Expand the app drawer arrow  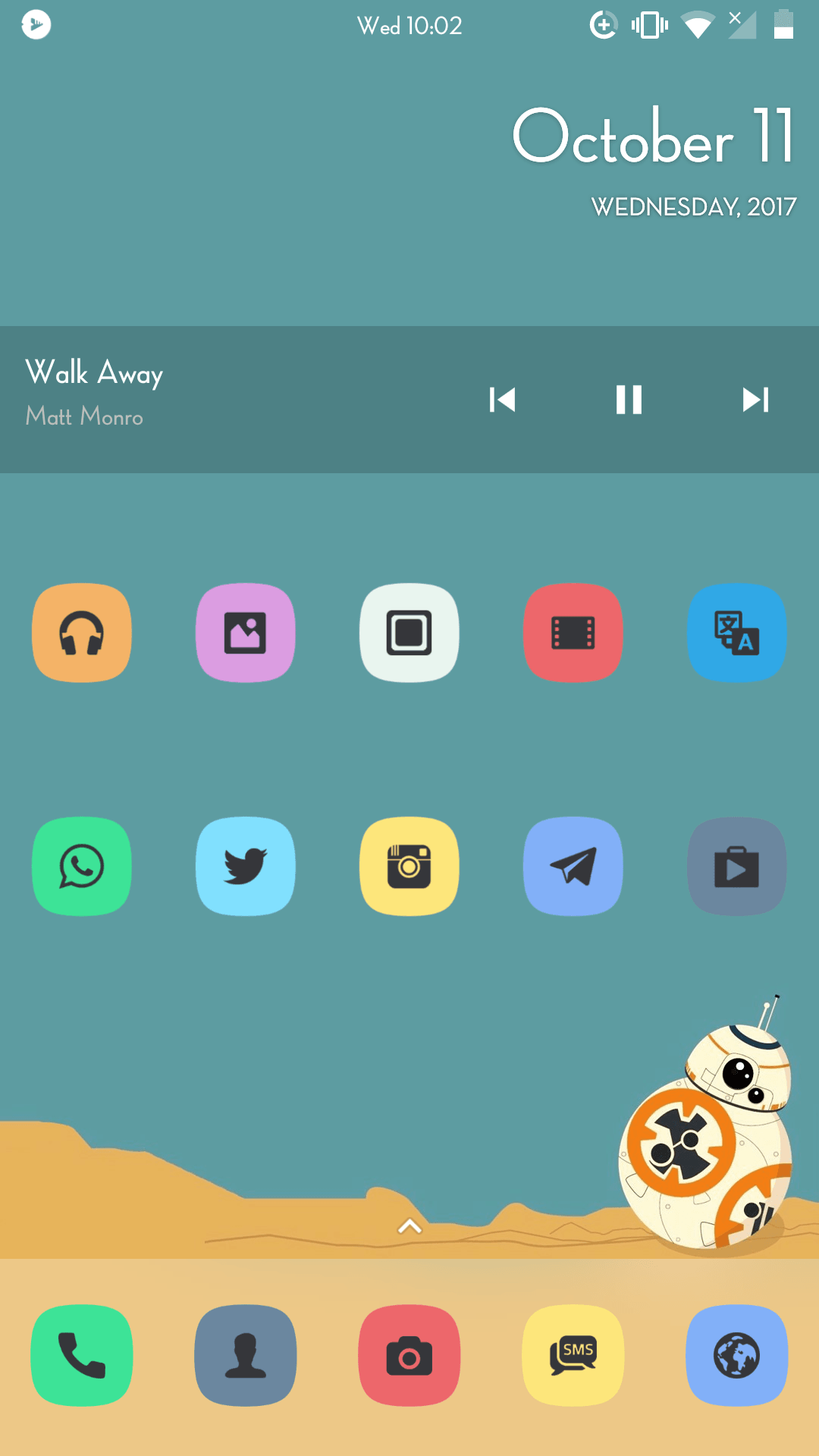(x=409, y=1226)
